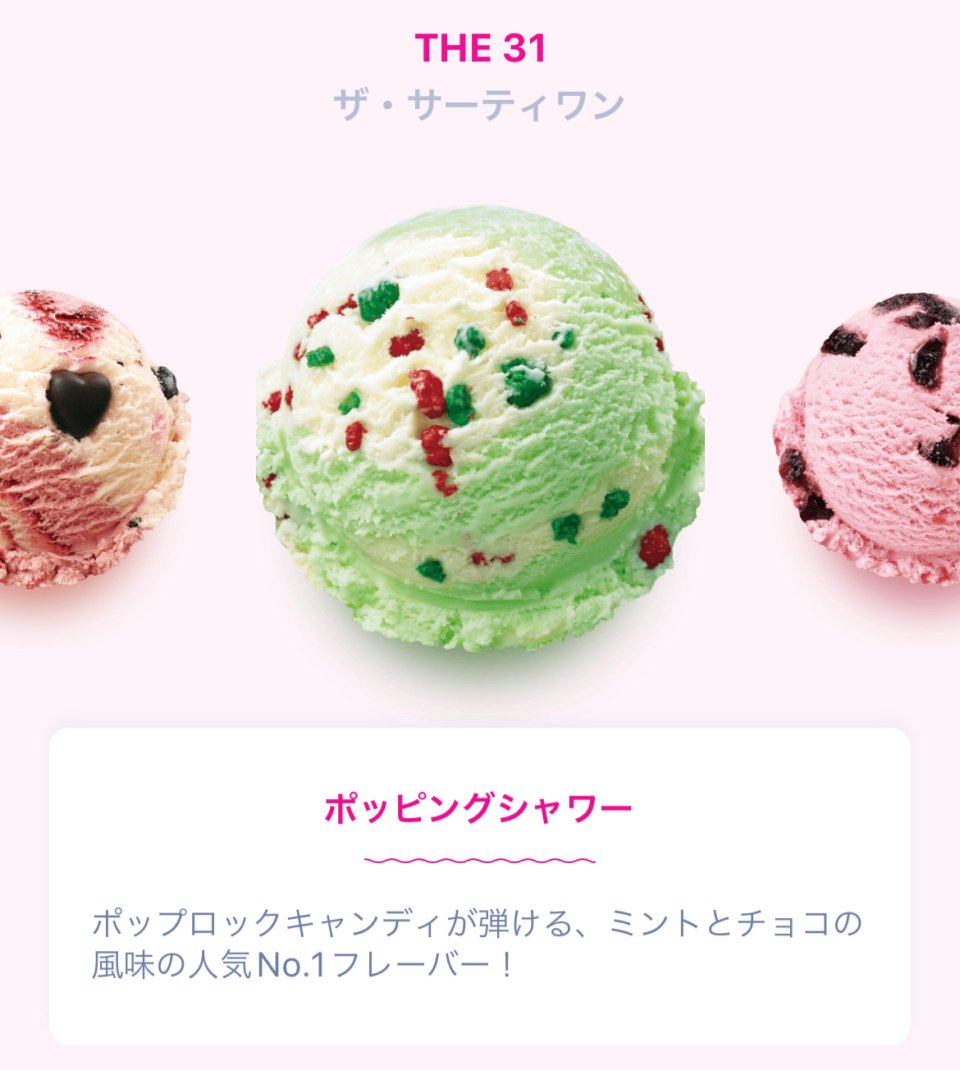Image resolution: width=960 pixels, height=1070 pixels.
Task: Open the ポッピングシャワー flavor card
Action: tap(479, 885)
